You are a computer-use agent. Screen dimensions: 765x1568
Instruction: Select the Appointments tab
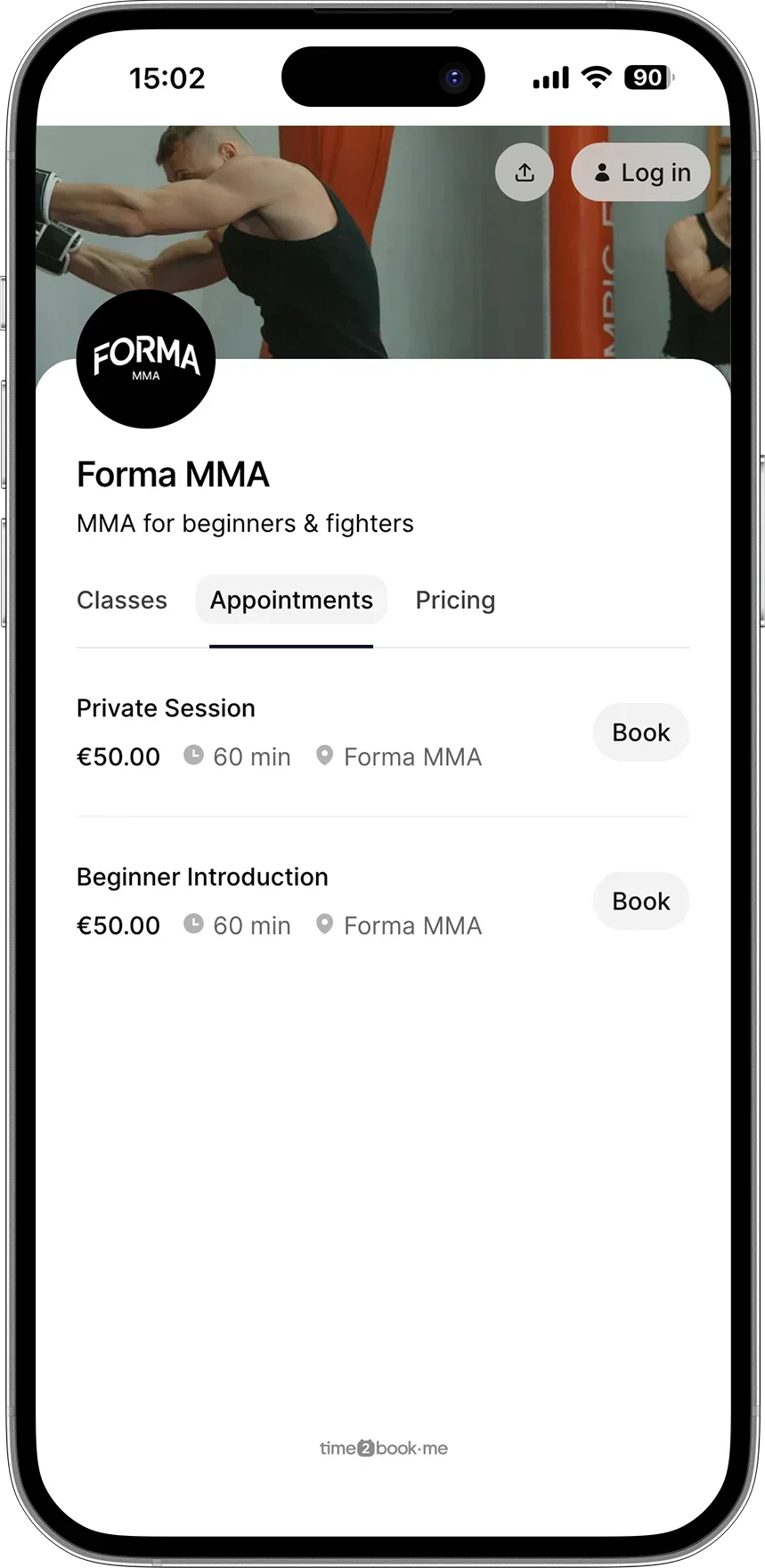tap(290, 600)
